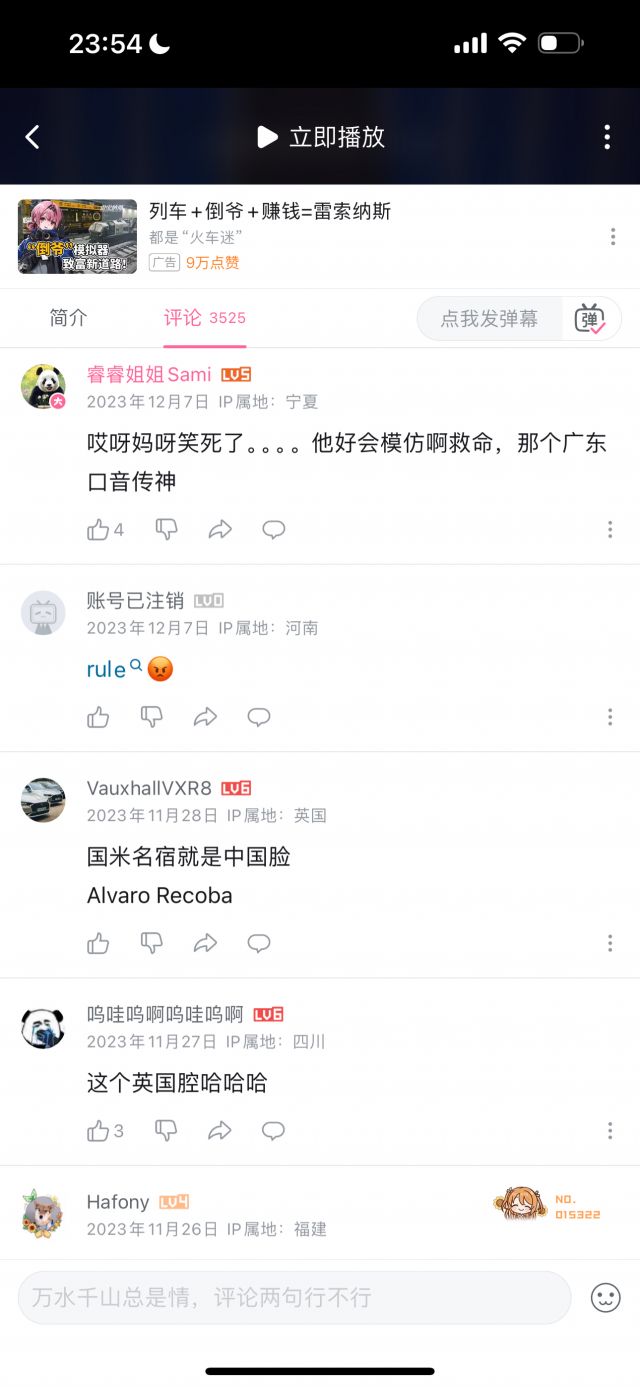View Hafony's profile avatar

43,1213
